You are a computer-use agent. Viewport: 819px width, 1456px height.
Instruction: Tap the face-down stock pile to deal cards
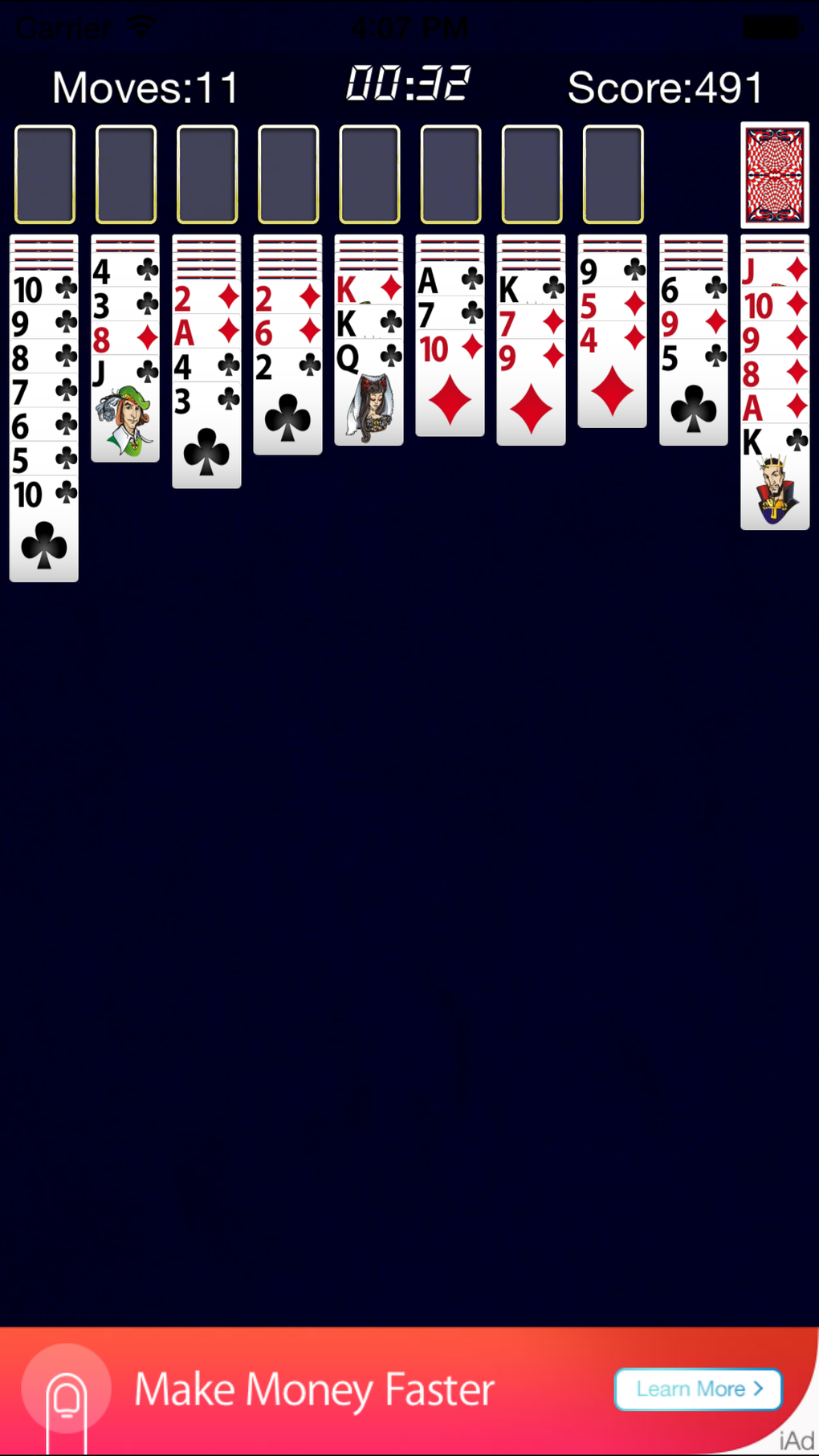click(773, 174)
